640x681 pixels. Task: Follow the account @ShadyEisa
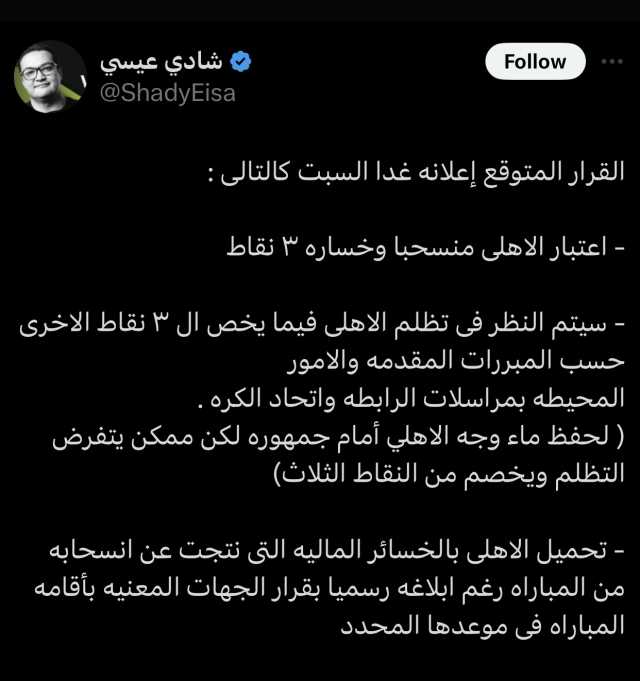click(x=534, y=61)
